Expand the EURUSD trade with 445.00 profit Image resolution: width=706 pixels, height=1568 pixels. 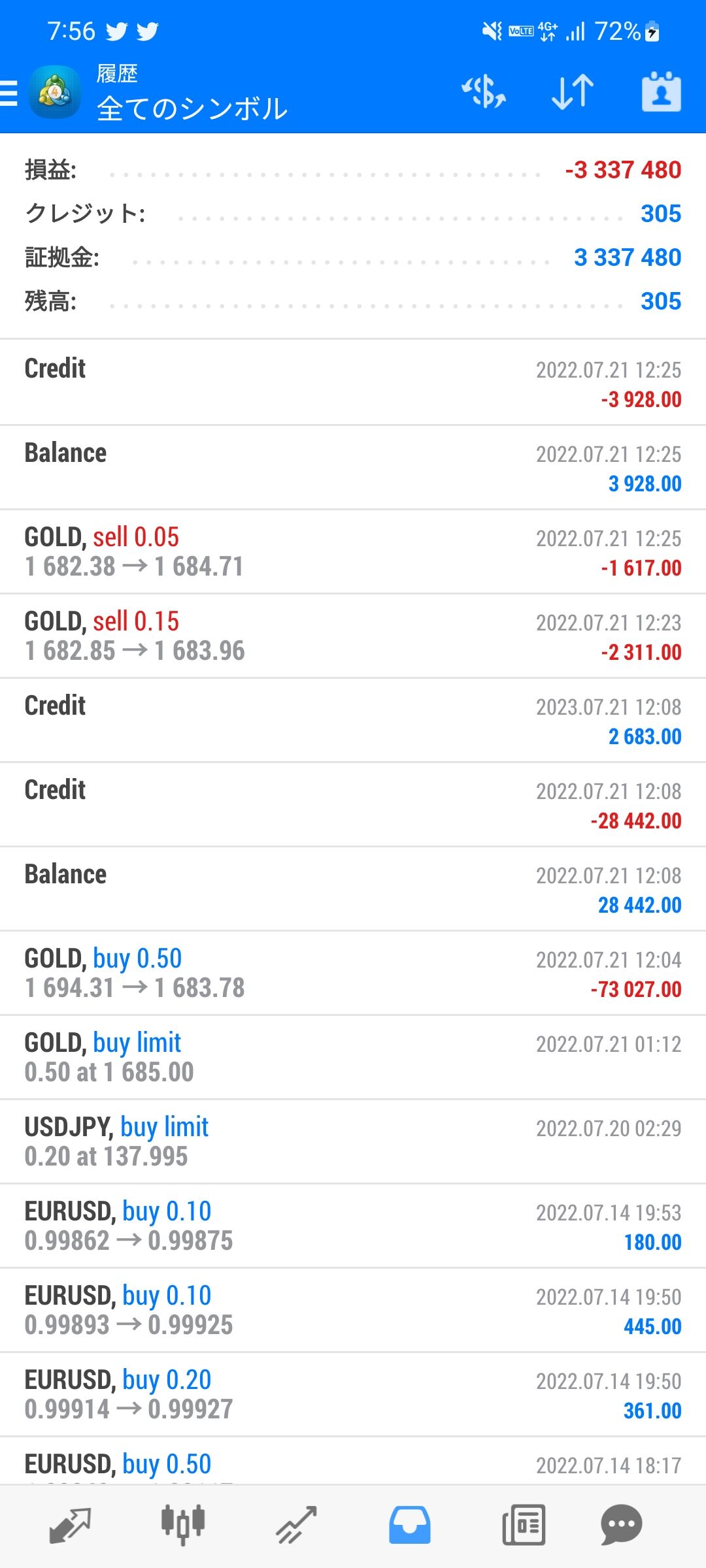click(353, 1311)
